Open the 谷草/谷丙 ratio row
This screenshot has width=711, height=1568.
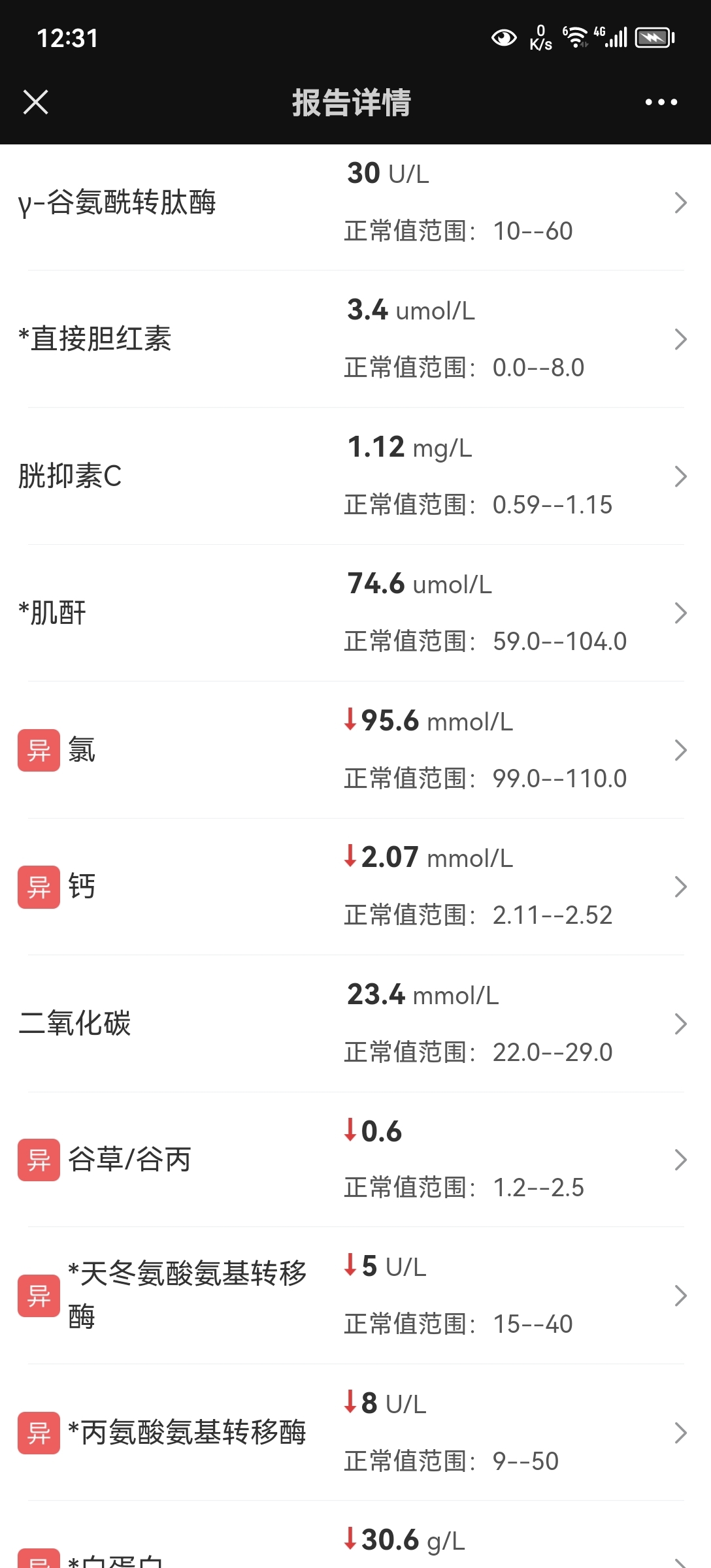(x=355, y=1160)
